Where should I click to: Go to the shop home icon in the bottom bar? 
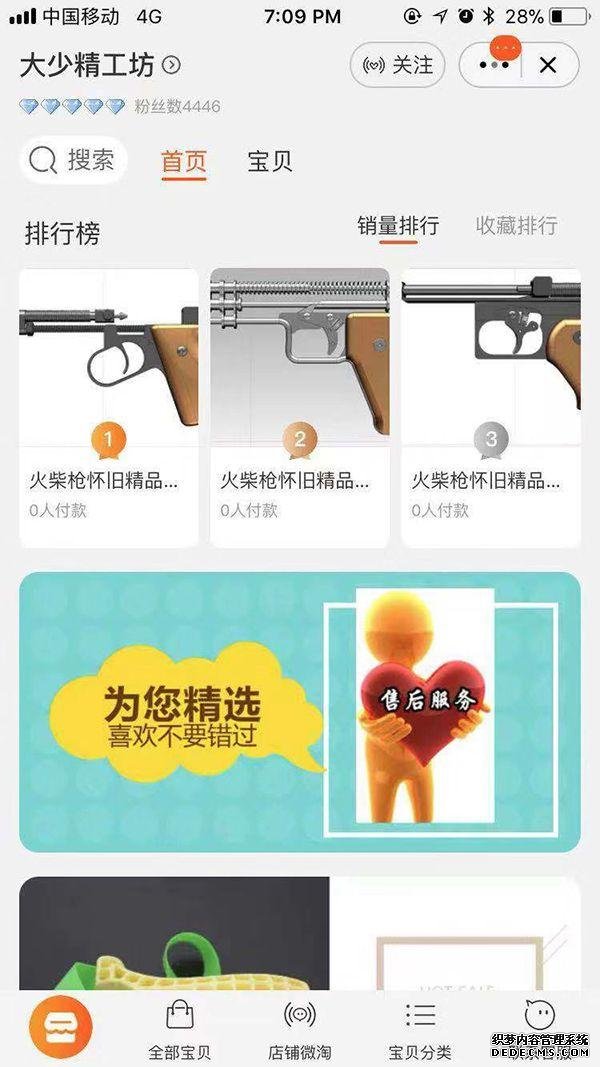click(x=60, y=1028)
